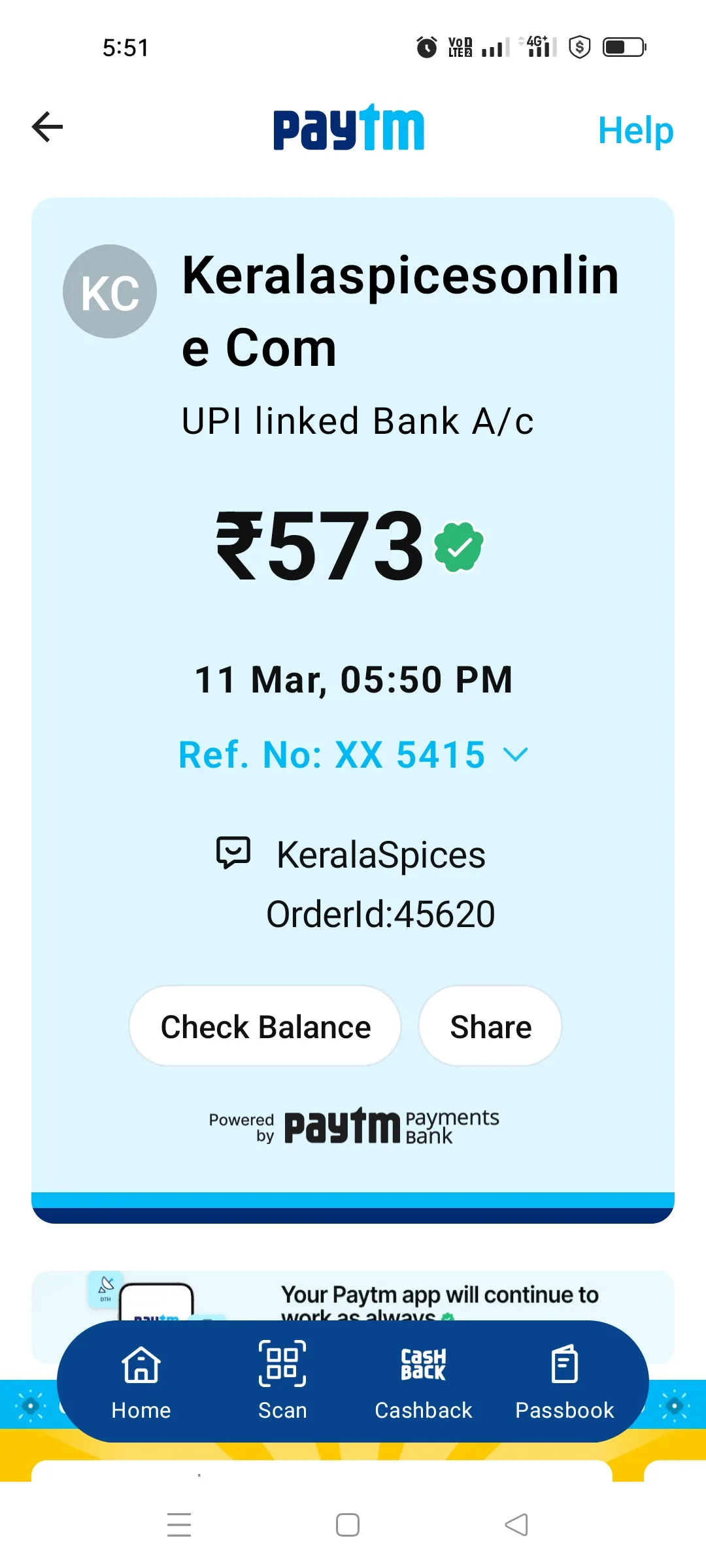Share this payment receipt
706x1568 pixels.
tap(490, 1026)
